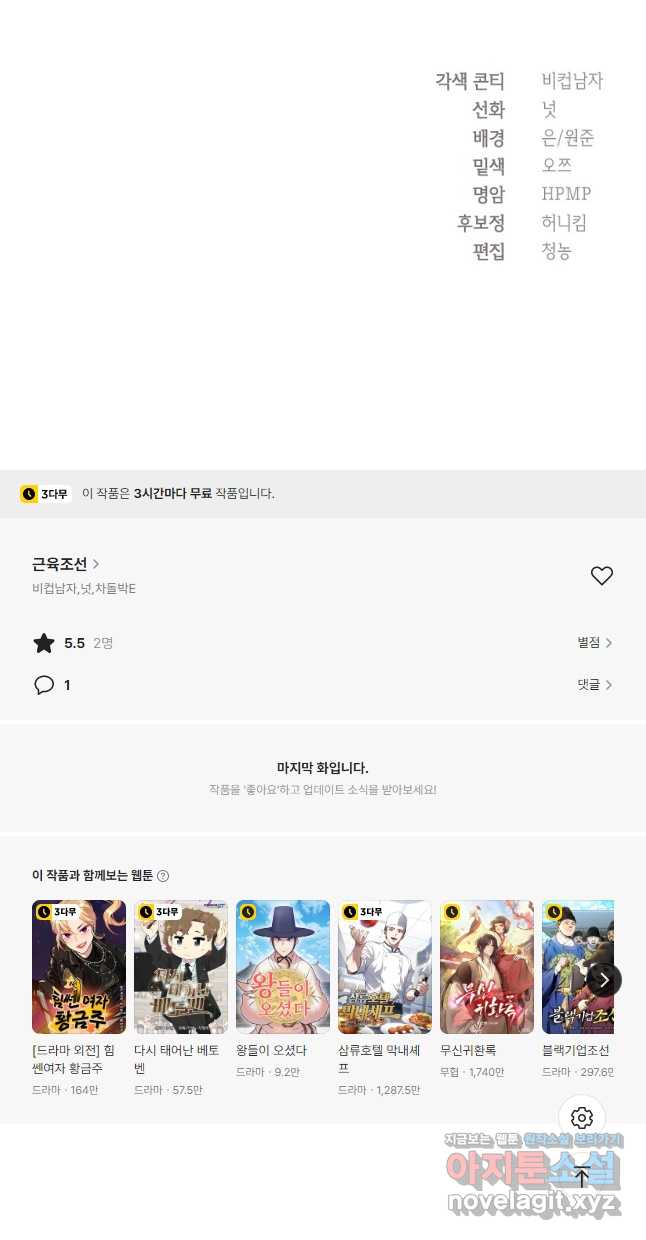Open the 댓글 comments section
Image resolution: width=646 pixels, height=1240 pixels.
point(594,685)
